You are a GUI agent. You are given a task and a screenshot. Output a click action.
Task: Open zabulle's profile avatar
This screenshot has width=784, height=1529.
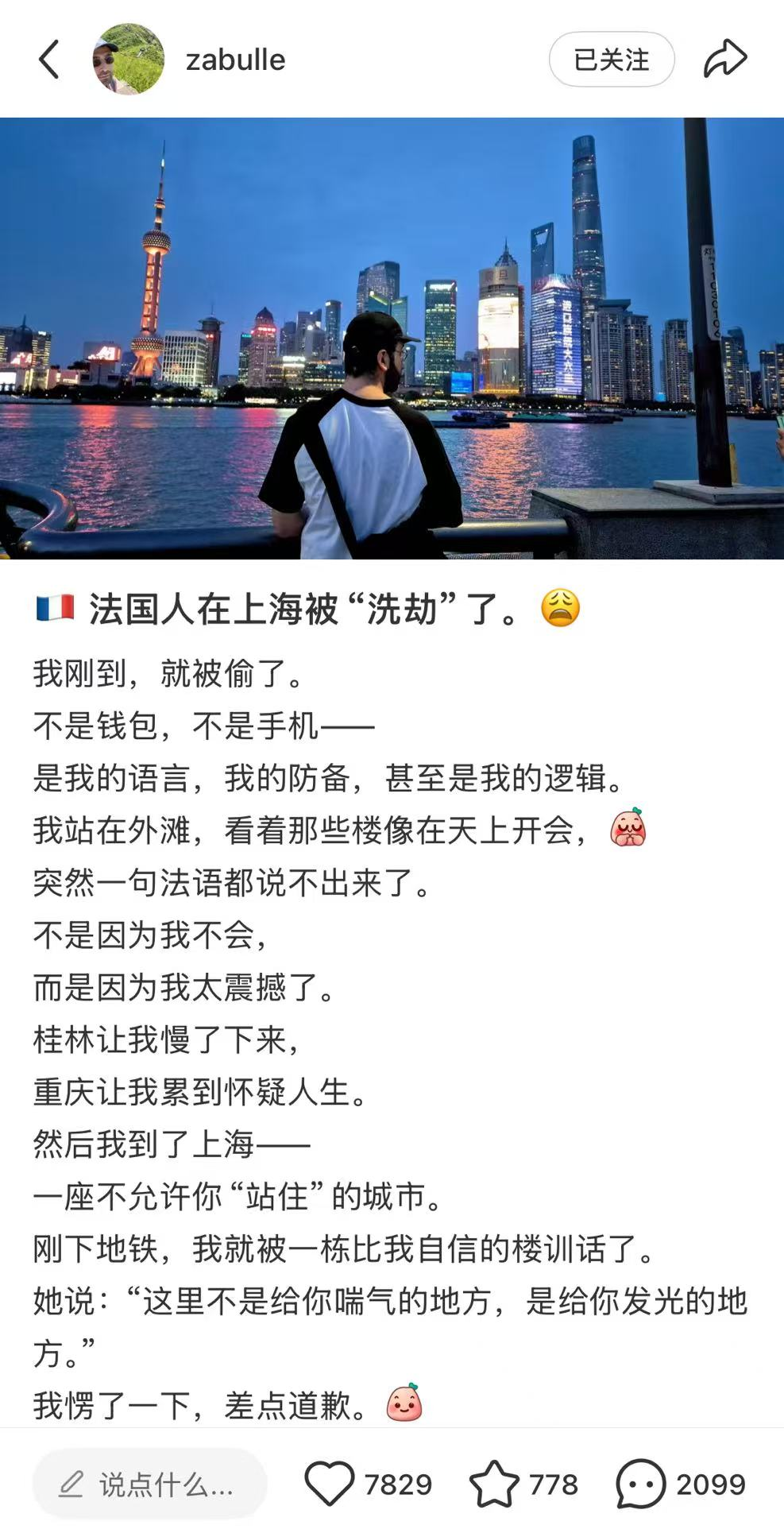point(129,60)
